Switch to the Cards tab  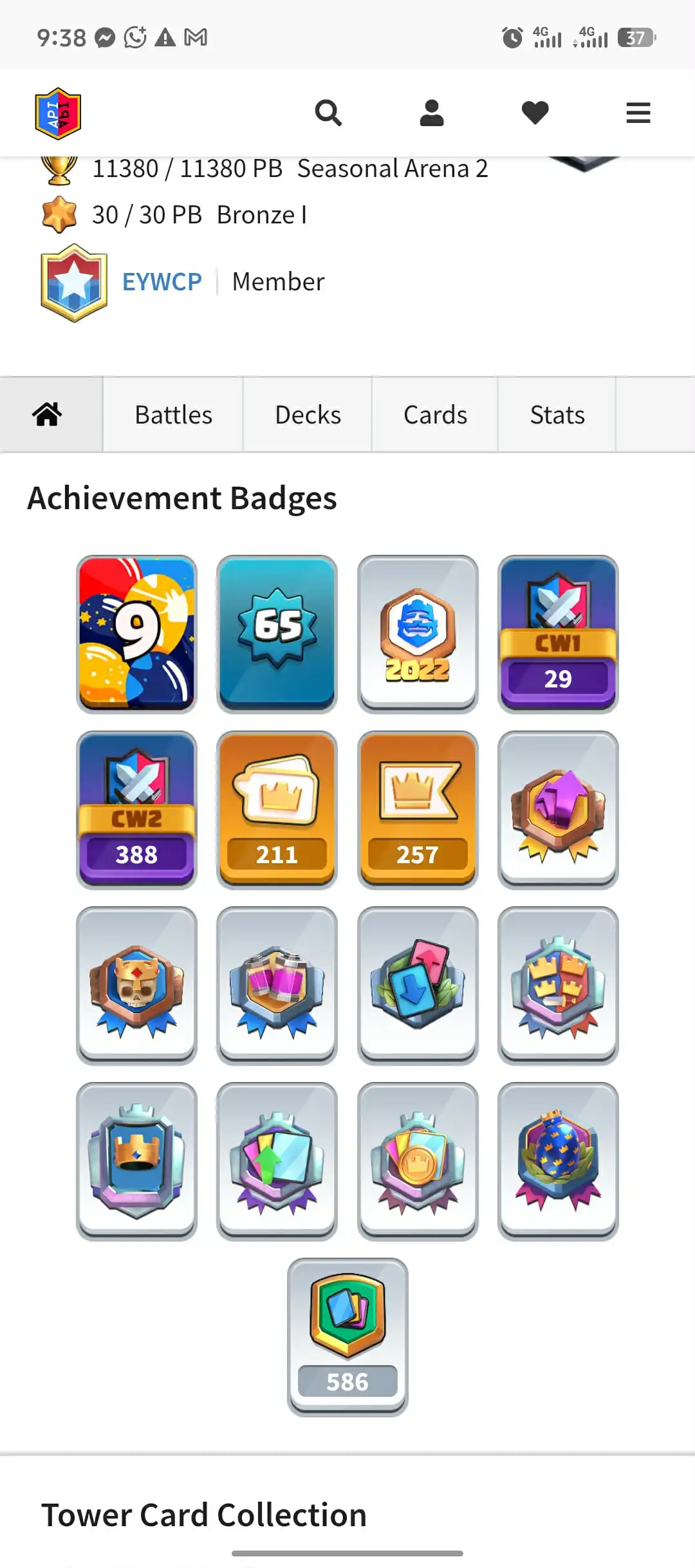(x=435, y=415)
